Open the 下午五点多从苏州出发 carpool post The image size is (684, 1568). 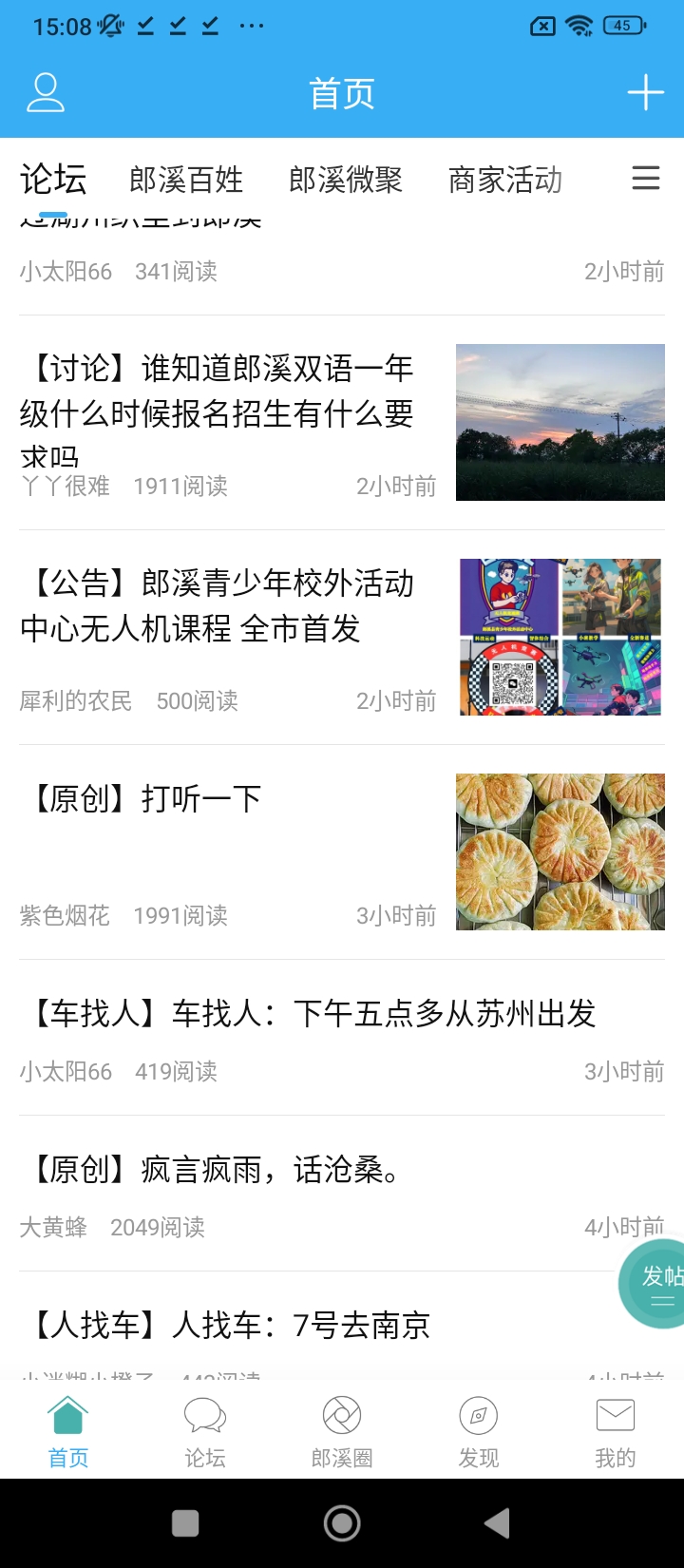click(x=313, y=1014)
